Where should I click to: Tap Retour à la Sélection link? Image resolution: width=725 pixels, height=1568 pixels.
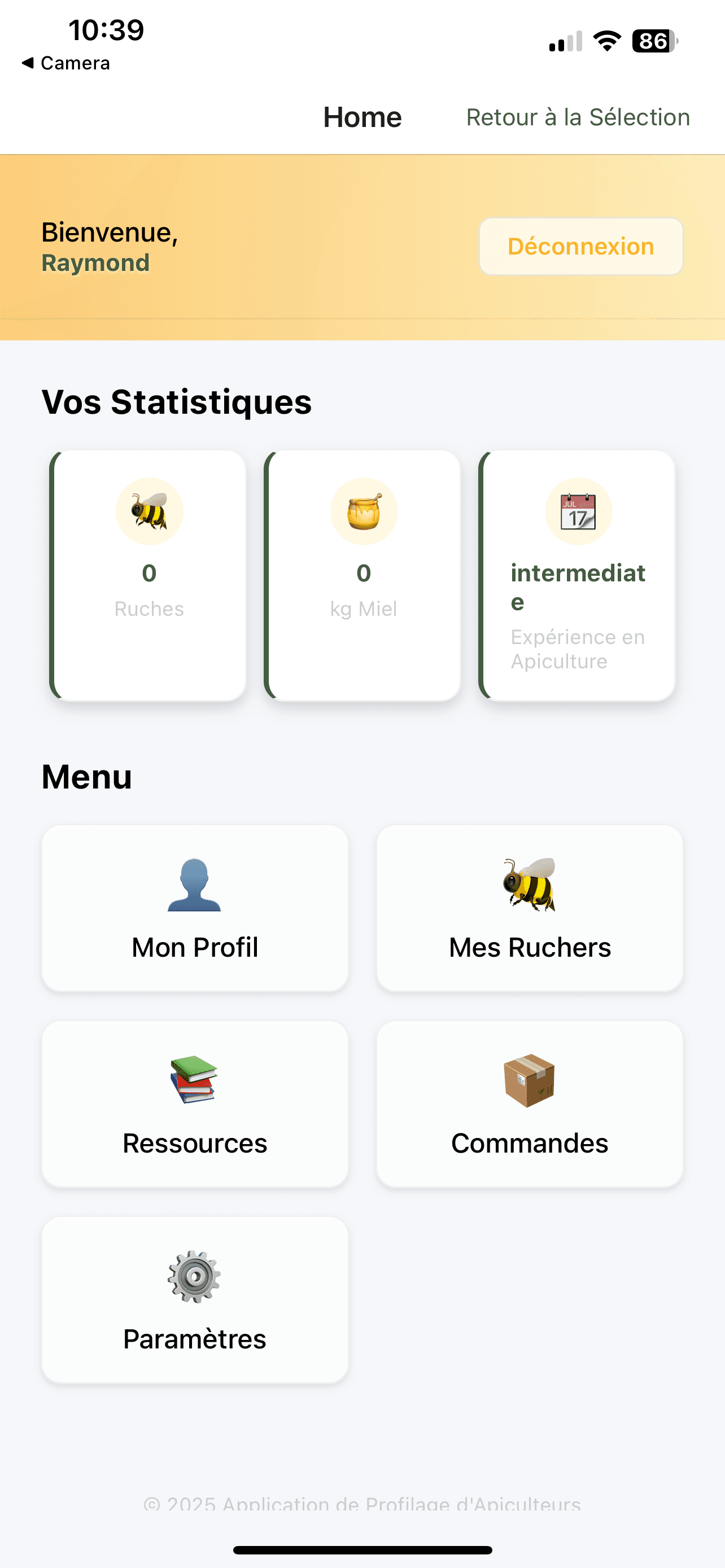click(x=578, y=117)
